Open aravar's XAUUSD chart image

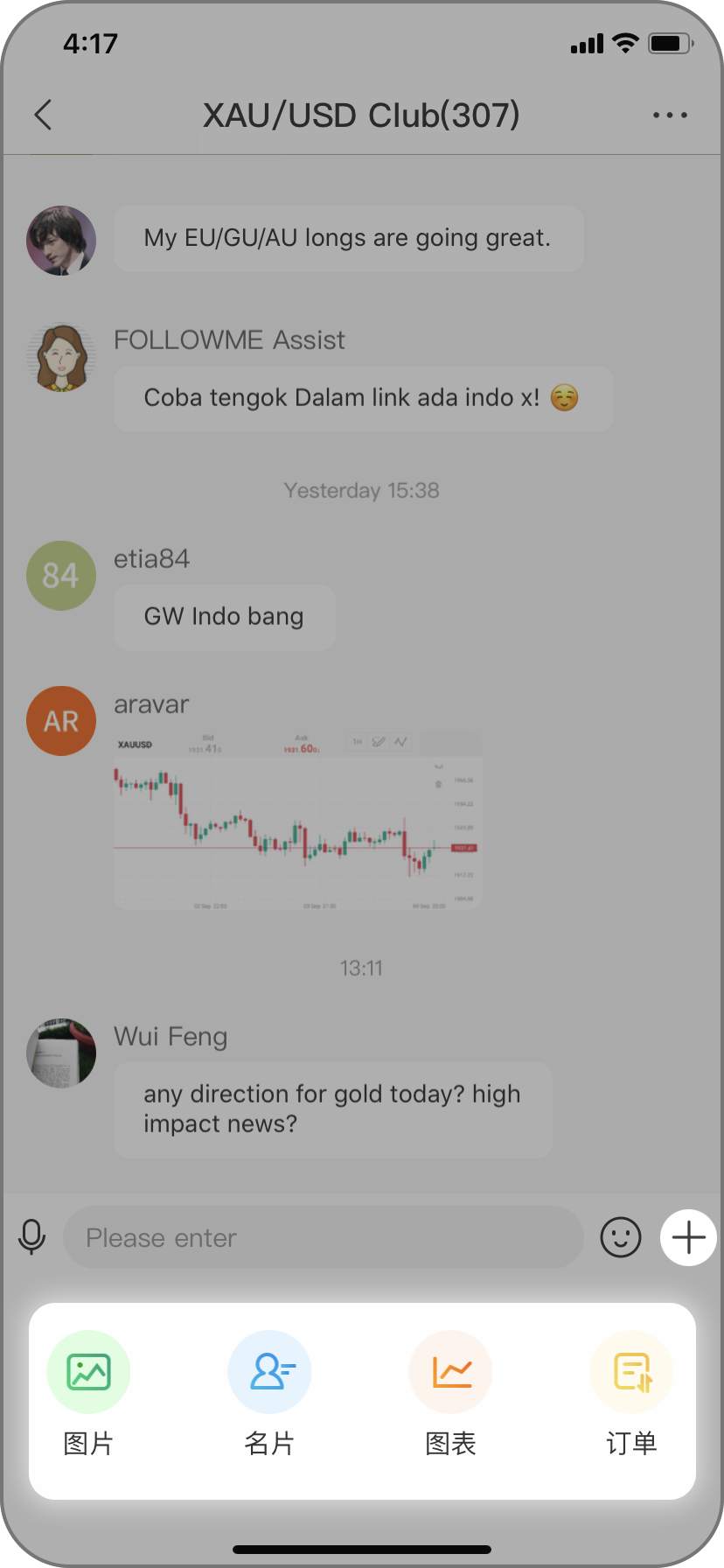(x=297, y=821)
